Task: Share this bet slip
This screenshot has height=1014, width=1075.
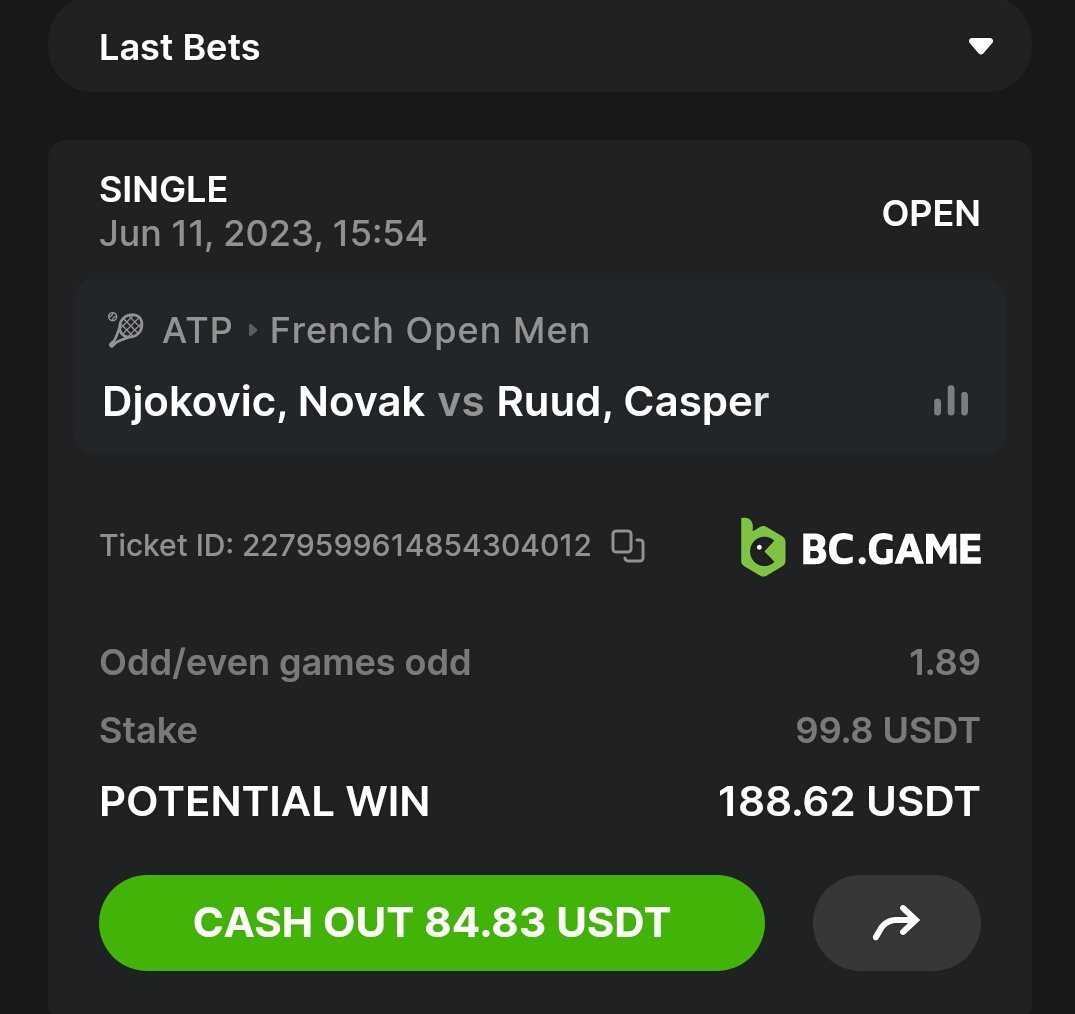Action: pyautogui.click(x=896, y=922)
